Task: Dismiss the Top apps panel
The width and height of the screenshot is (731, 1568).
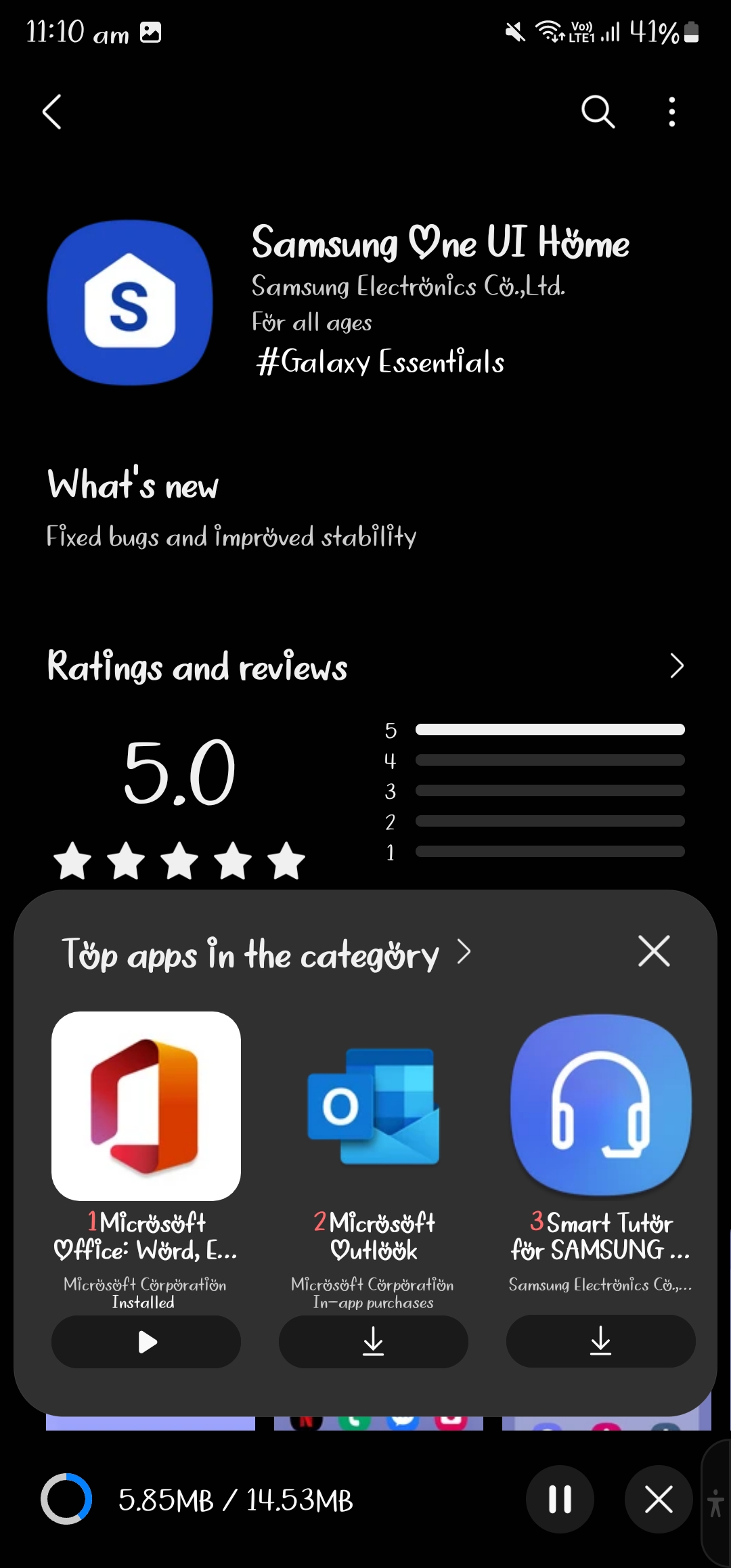Action: tap(653, 951)
